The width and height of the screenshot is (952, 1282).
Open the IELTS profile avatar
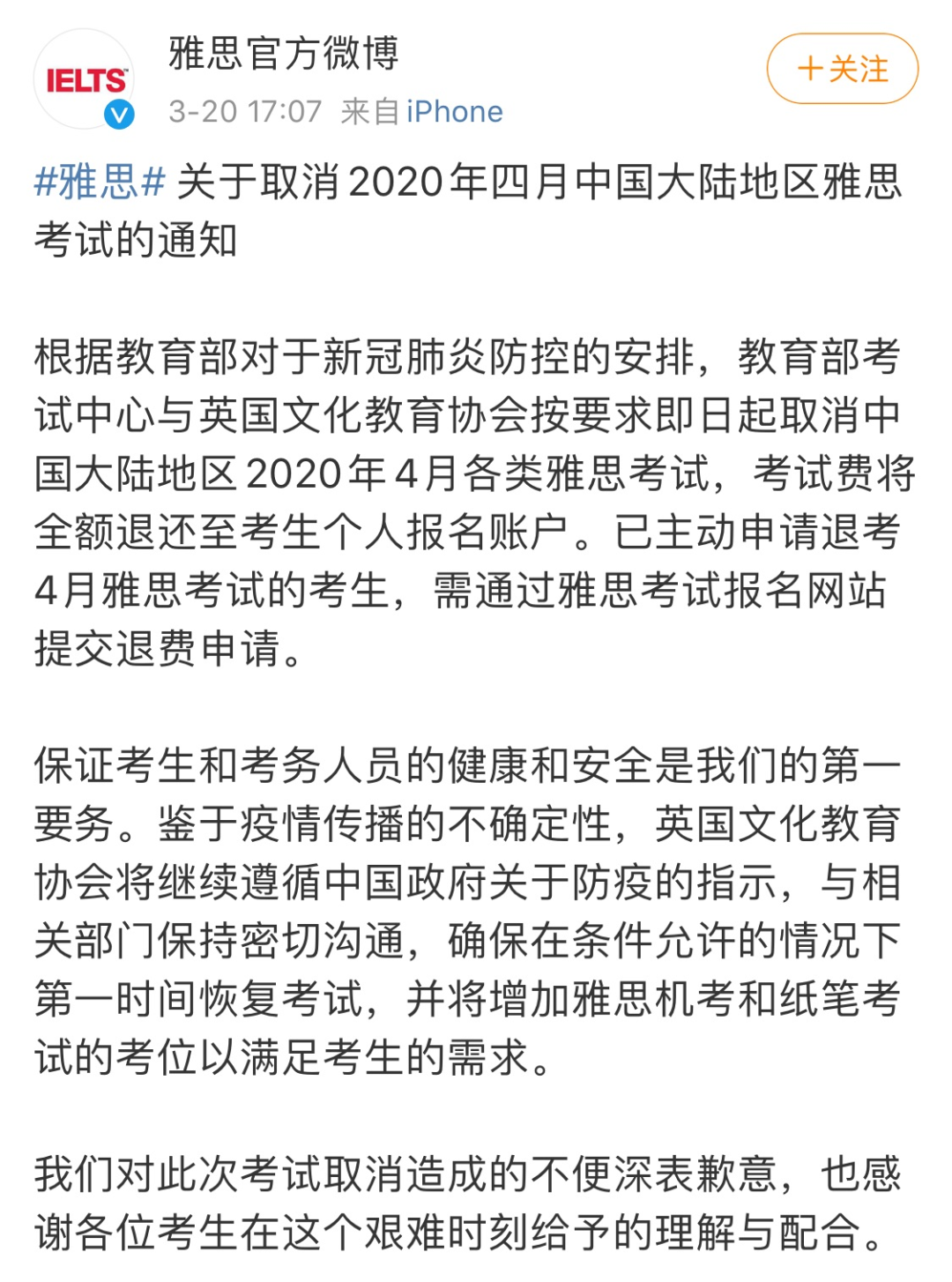coord(85,80)
